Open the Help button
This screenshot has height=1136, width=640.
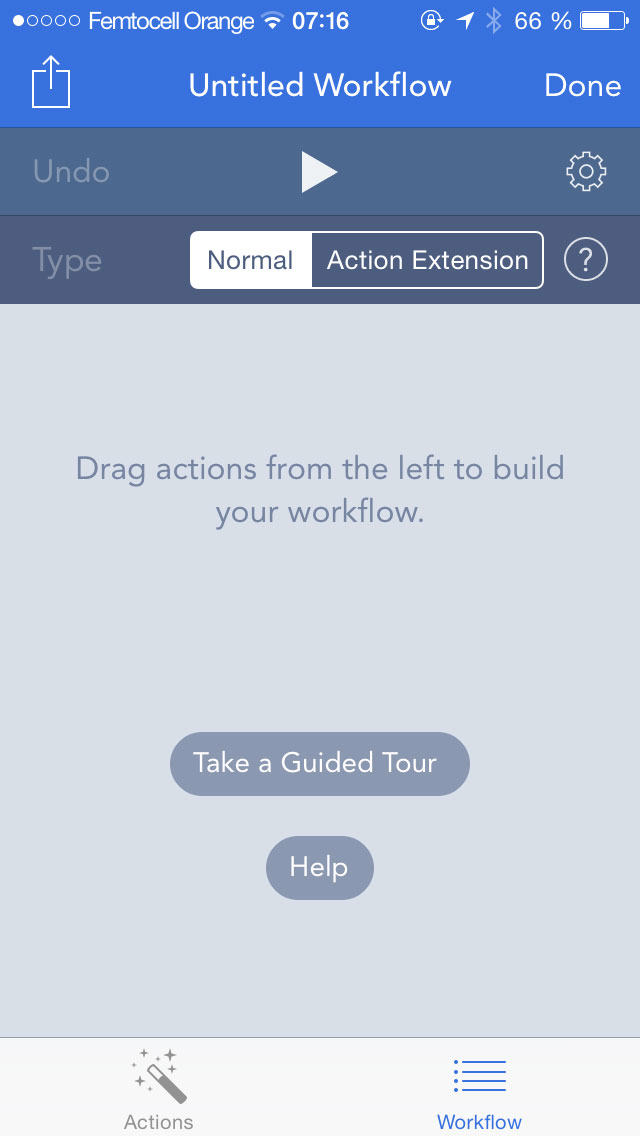click(320, 868)
